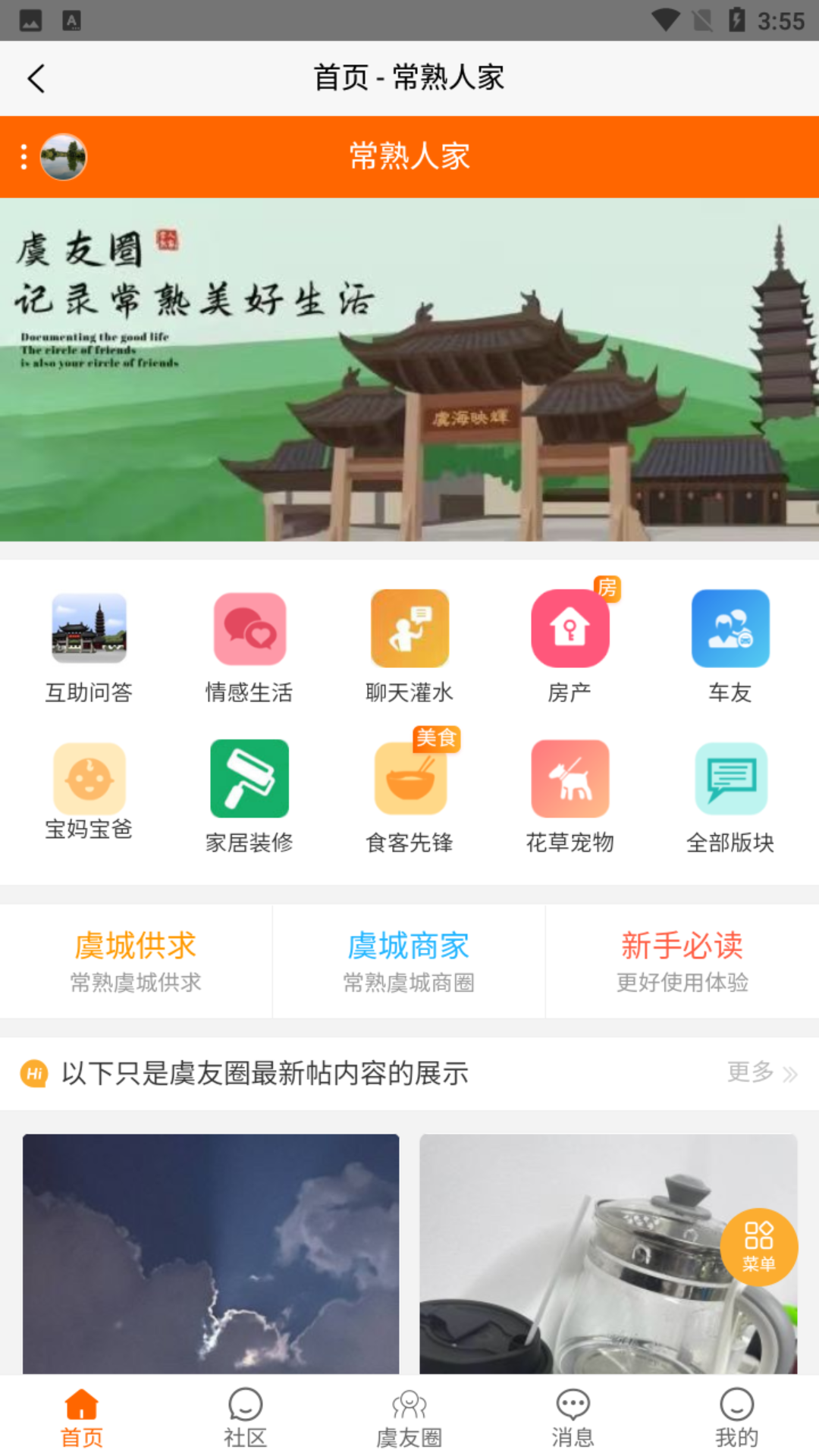The width and height of the screenshot is (819, 1456).
Task: Switch to the 消息 tab
Action: coord(573,1417)
